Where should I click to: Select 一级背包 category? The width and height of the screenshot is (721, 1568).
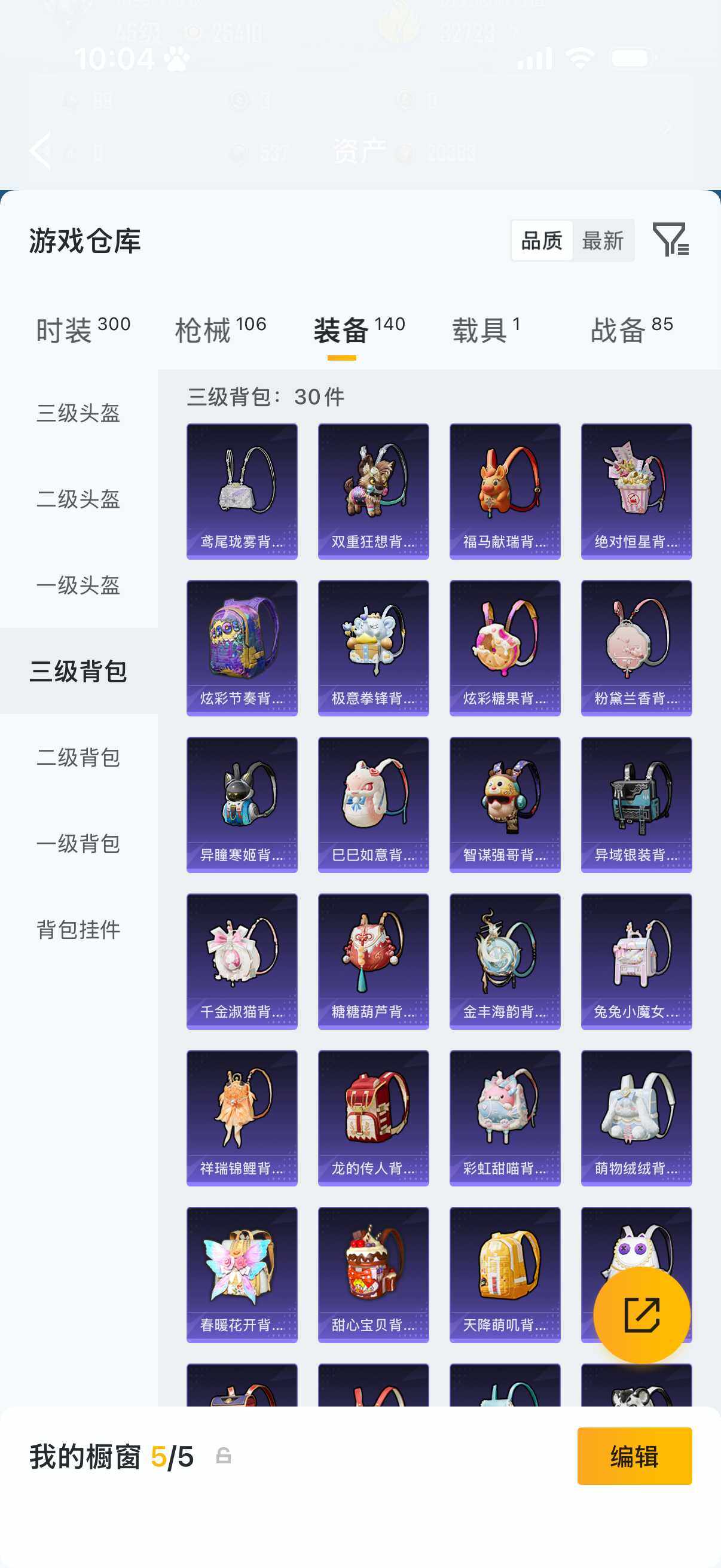78,844
